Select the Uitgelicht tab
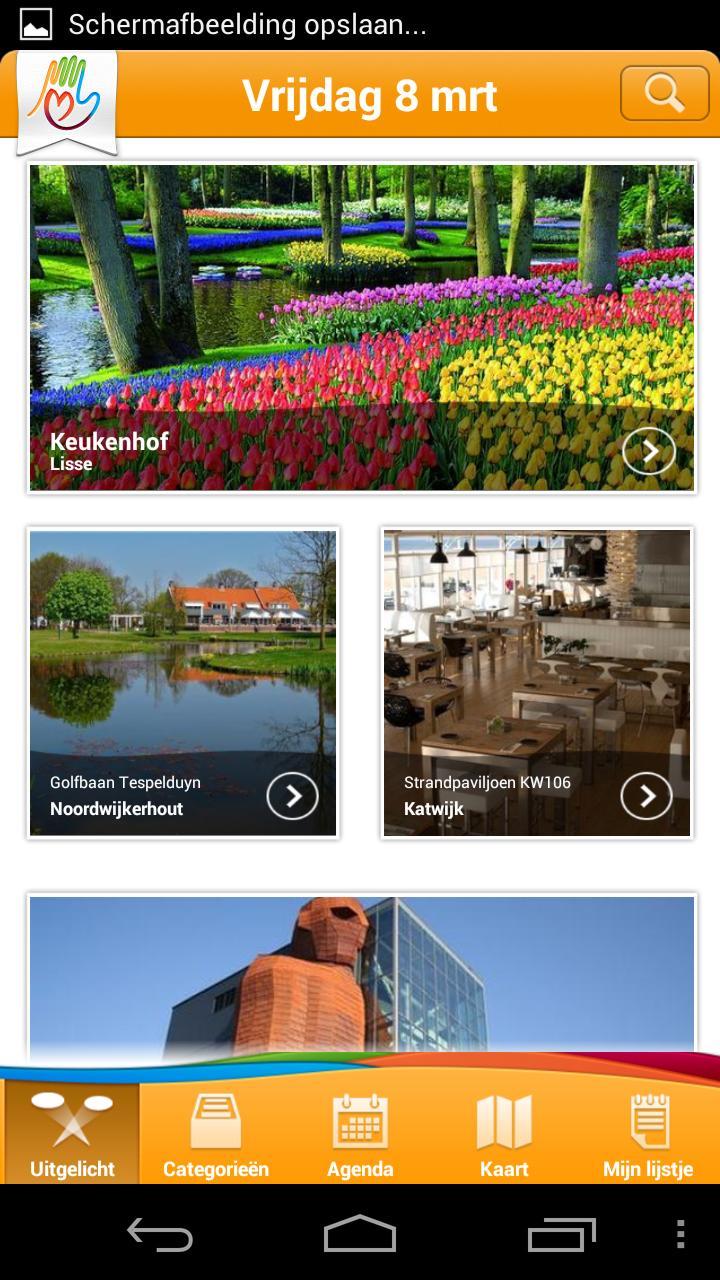The height and width of the screenshot is (1280, 720). (72, 1135)
